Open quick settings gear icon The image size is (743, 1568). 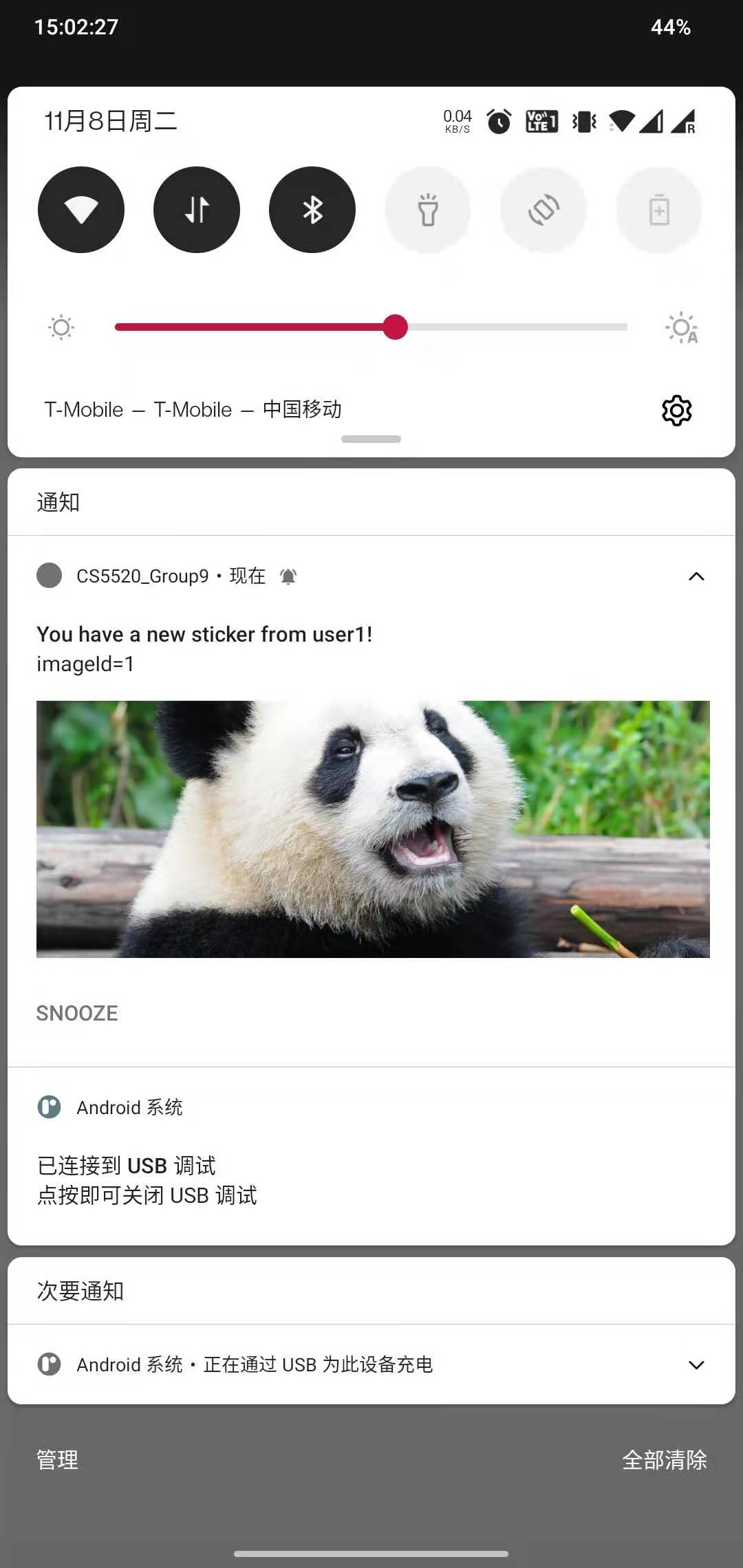677,410
